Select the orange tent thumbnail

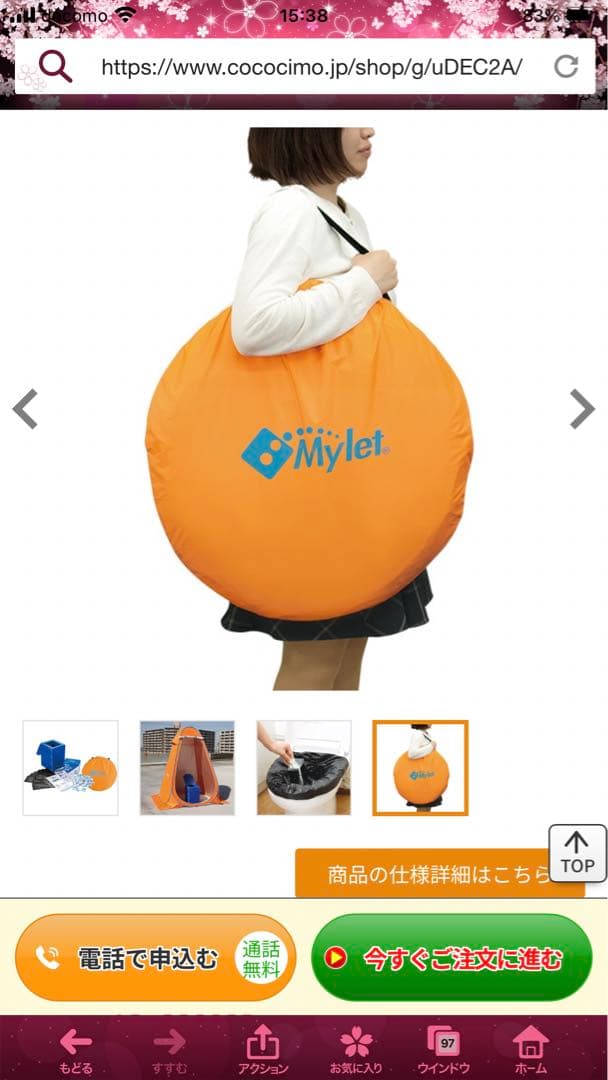click(x=187, y=767)
